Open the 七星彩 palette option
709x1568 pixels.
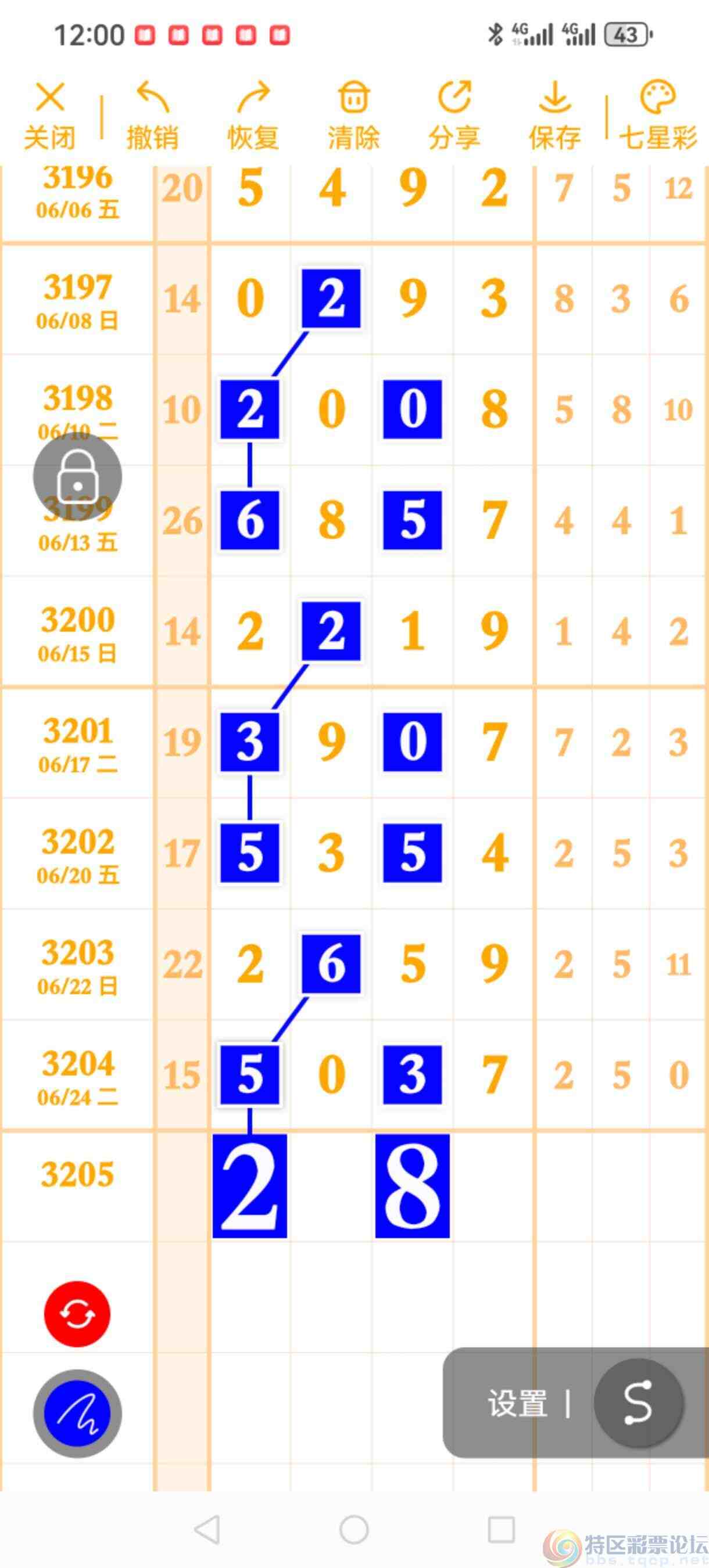click(658, 115)
